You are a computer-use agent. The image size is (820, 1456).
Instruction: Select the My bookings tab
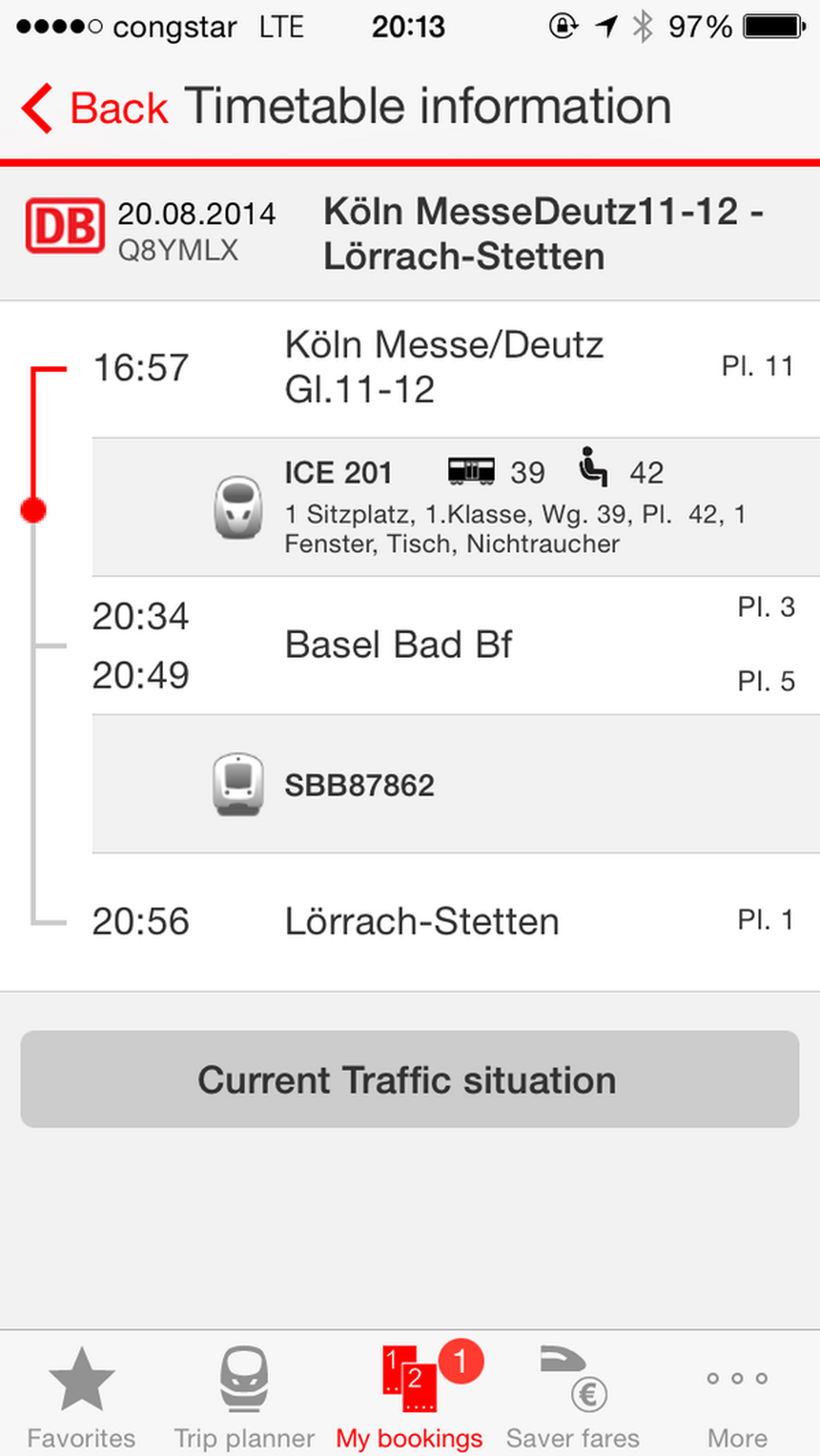(x=409, y=1397)
